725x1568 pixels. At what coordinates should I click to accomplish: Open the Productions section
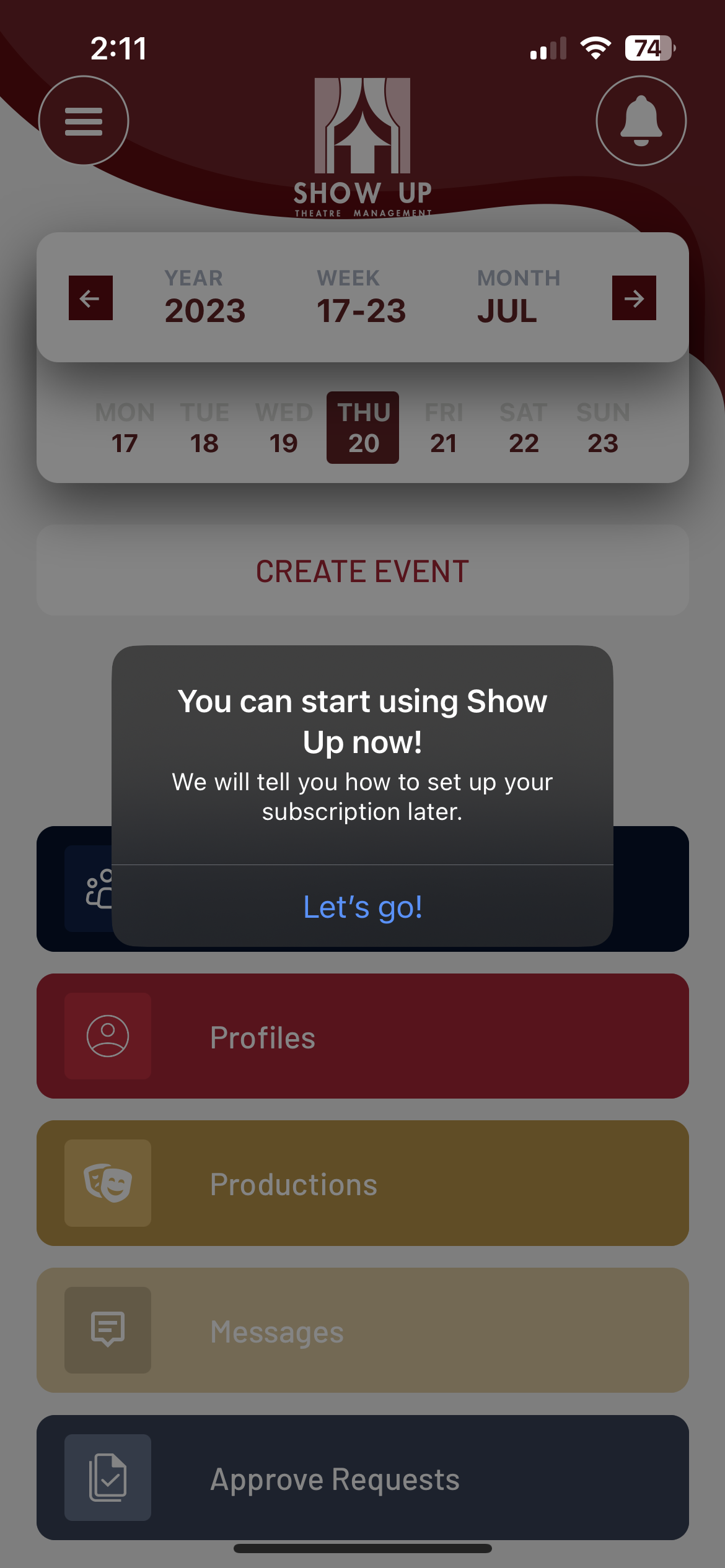[362, 1183]
